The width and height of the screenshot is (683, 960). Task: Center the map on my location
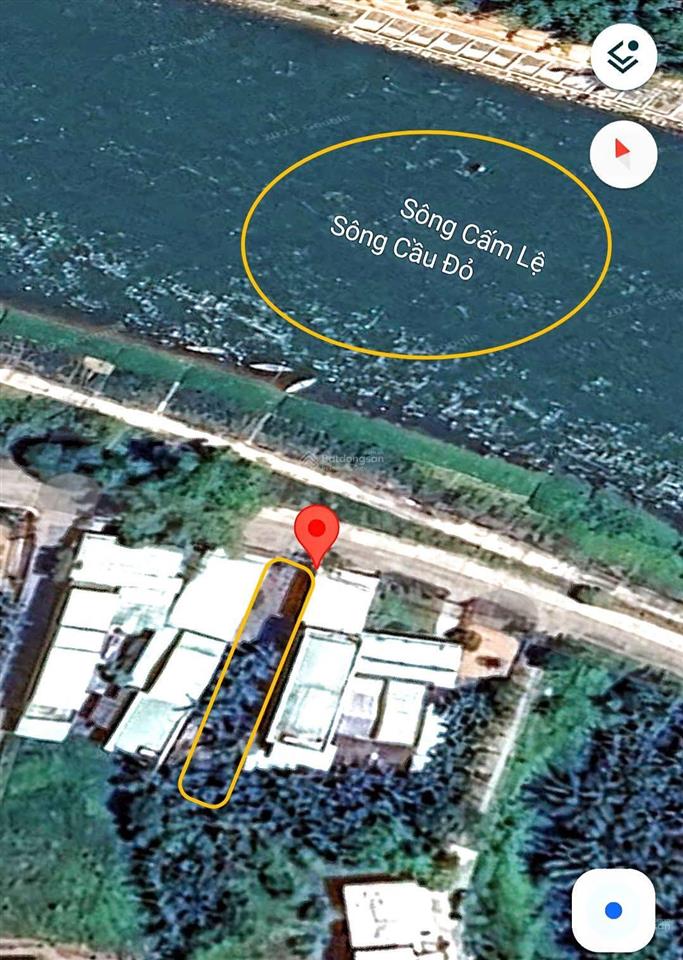[613, 910]
